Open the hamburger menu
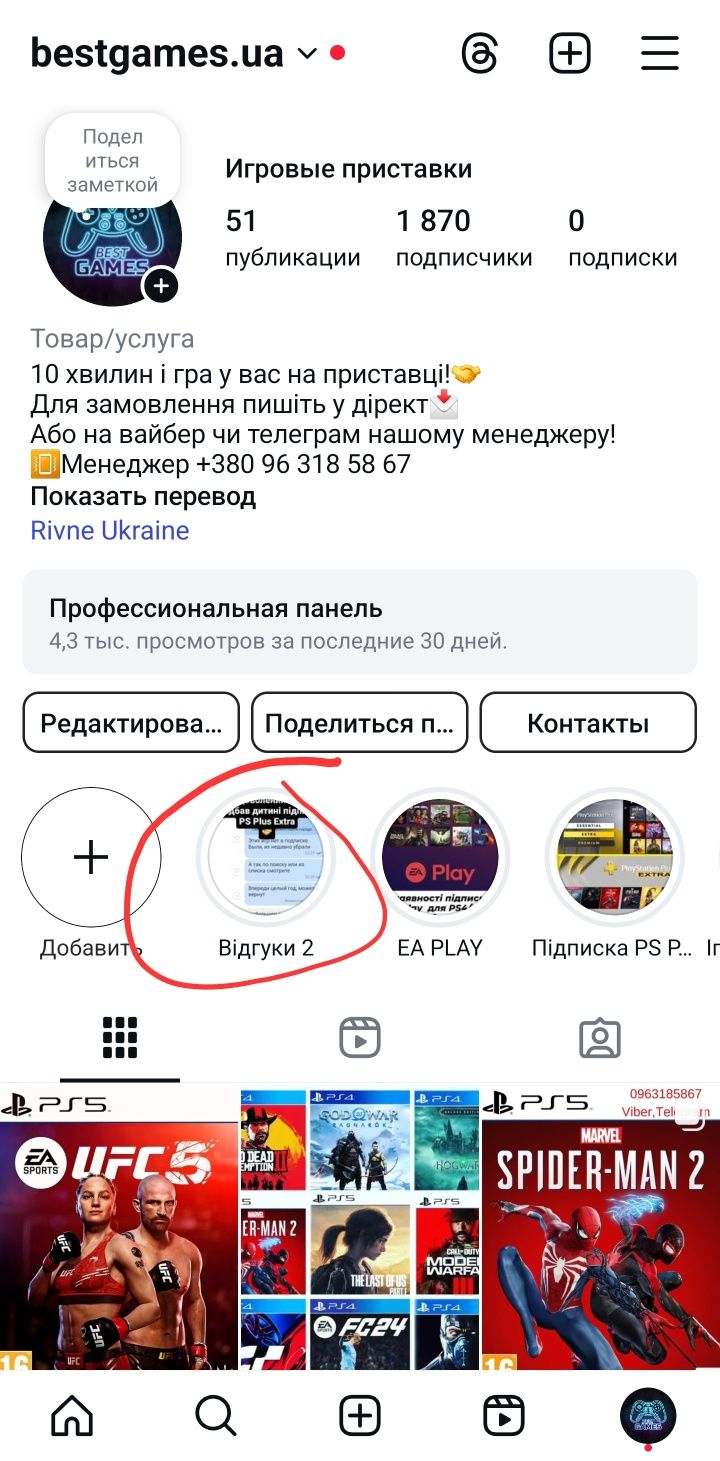This screenshot has height=1461, width=720. (660, 53)
